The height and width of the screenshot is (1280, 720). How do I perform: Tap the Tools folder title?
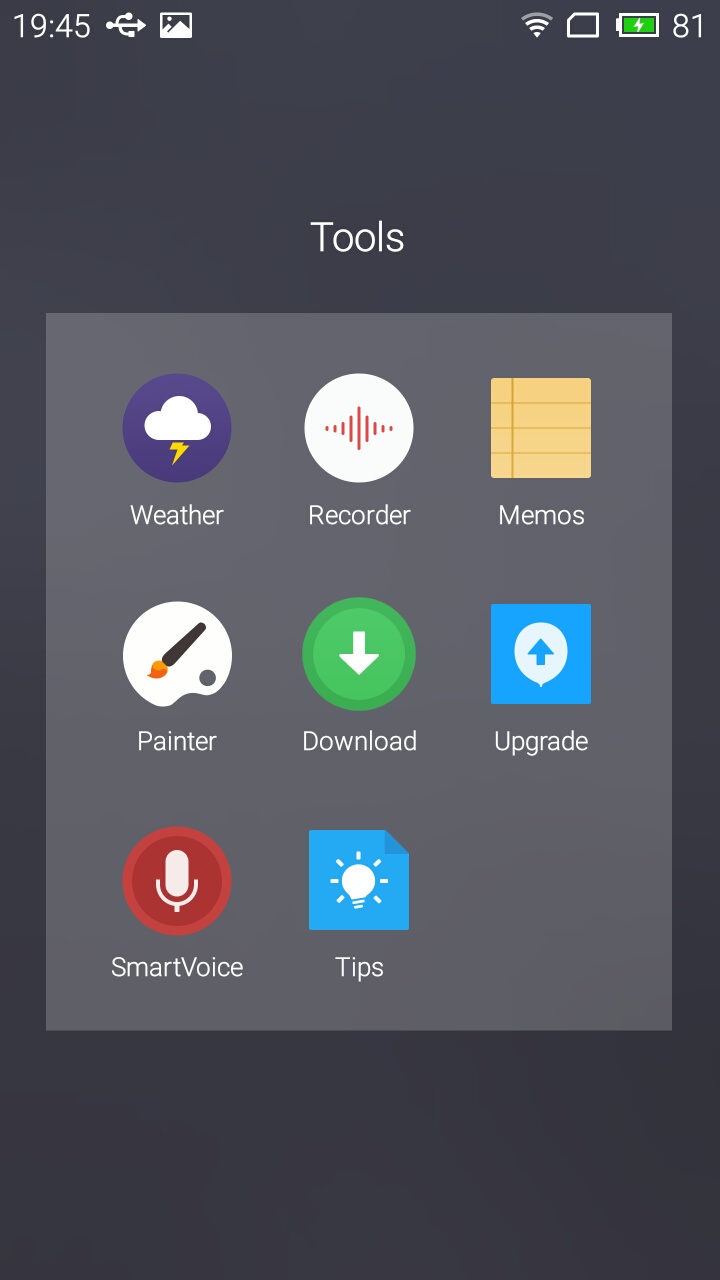tap(357, 238)
